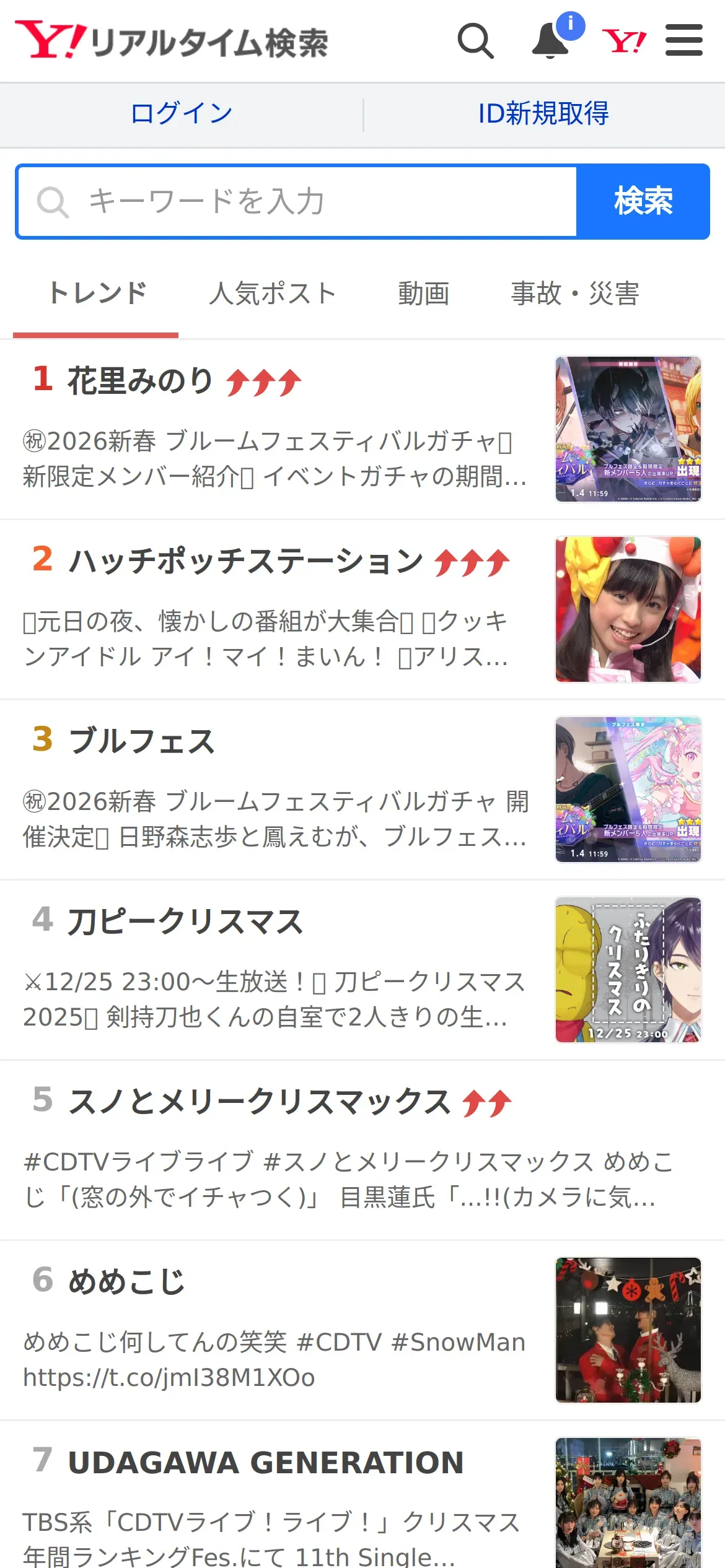725x1568 pixels.
Task: Switch to the 事故・災害 tab
Action: pyautogui.click(x=575, y=294)
